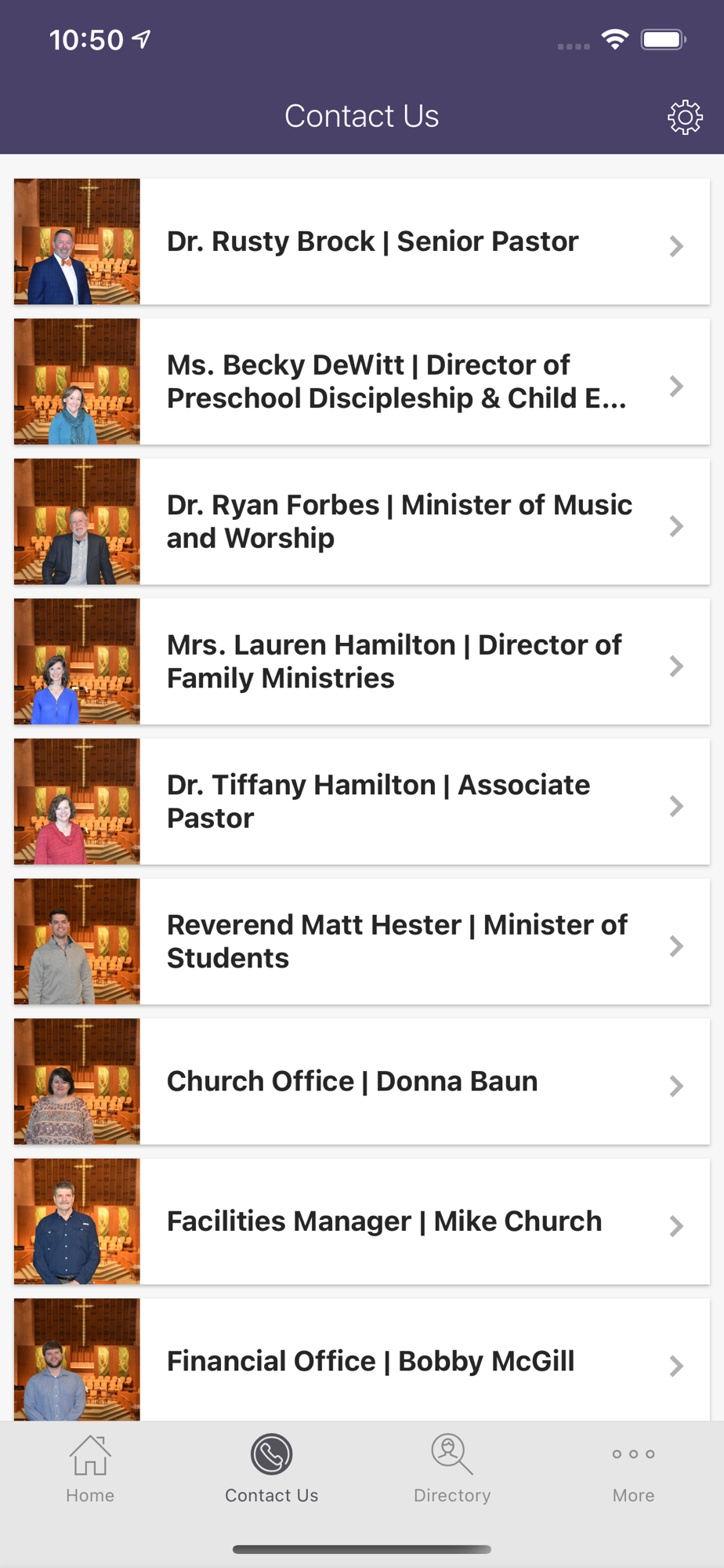View Ms. Becky DeWitt's contact page
The height and width of the screenshot is (1568, 724).
click(396, 382)
